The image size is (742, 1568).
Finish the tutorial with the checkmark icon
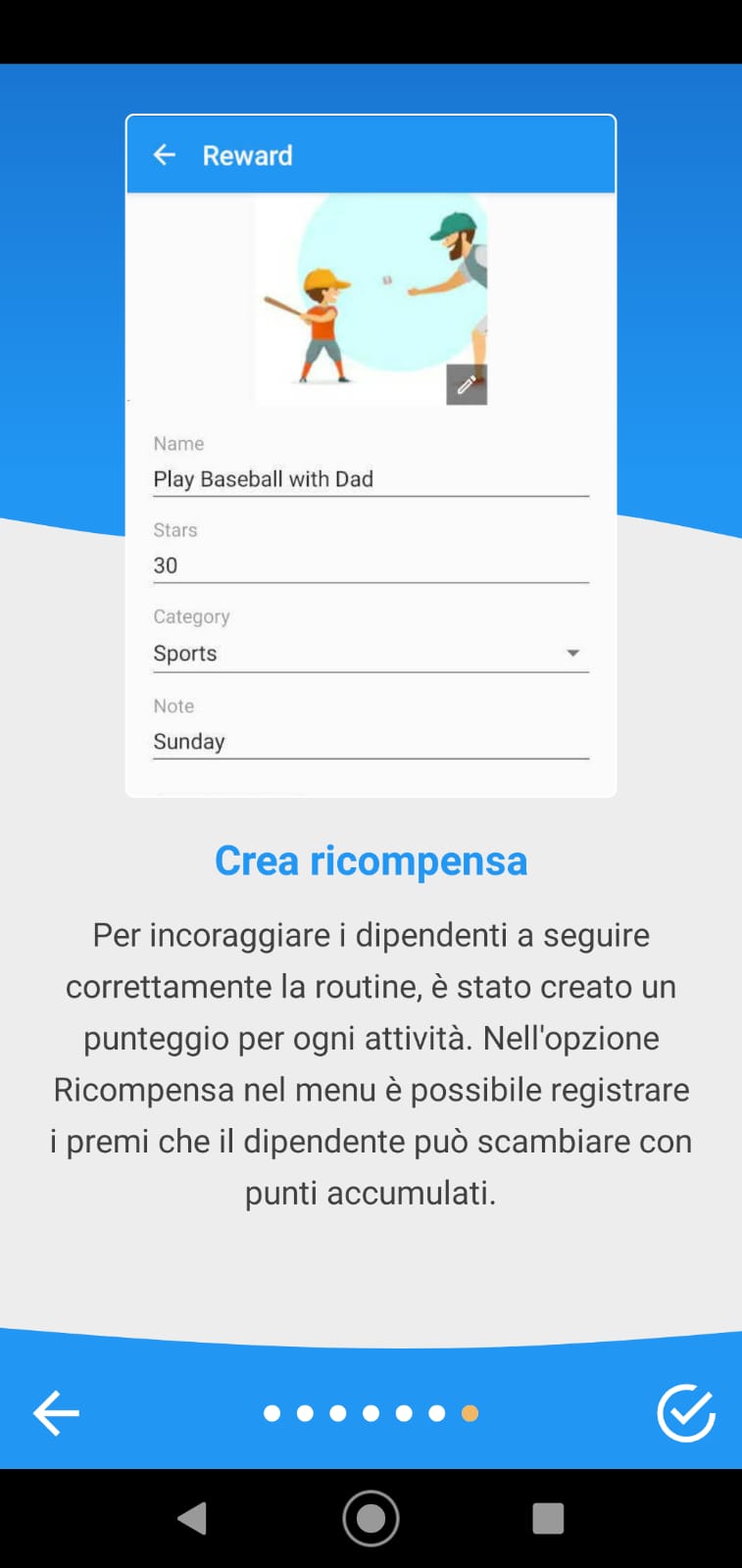coord(686,1413)
